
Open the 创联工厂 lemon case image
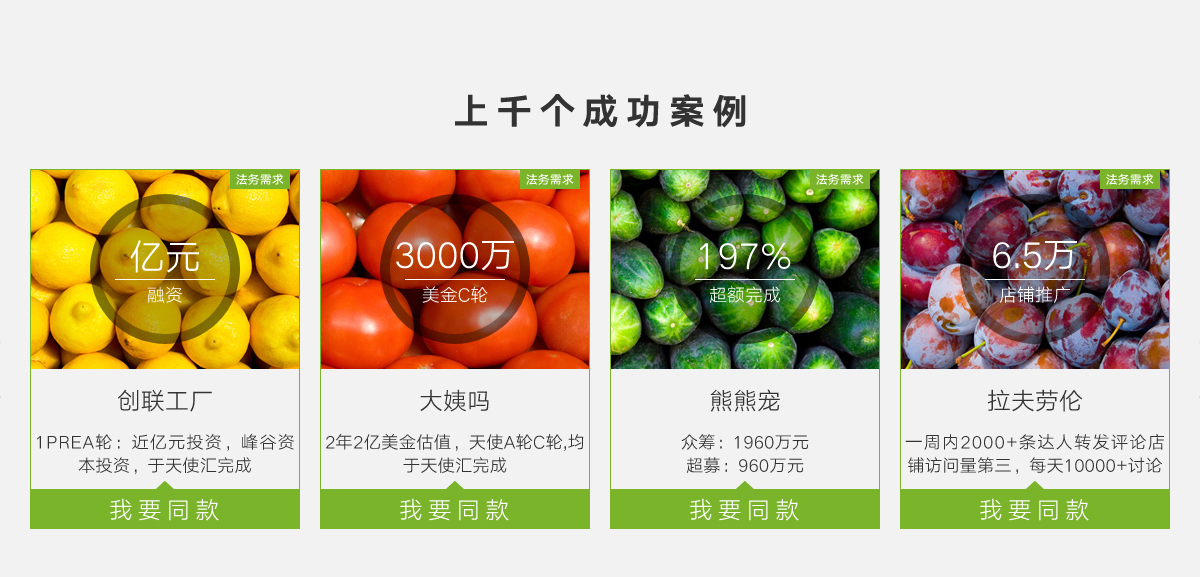pos(164,269)
